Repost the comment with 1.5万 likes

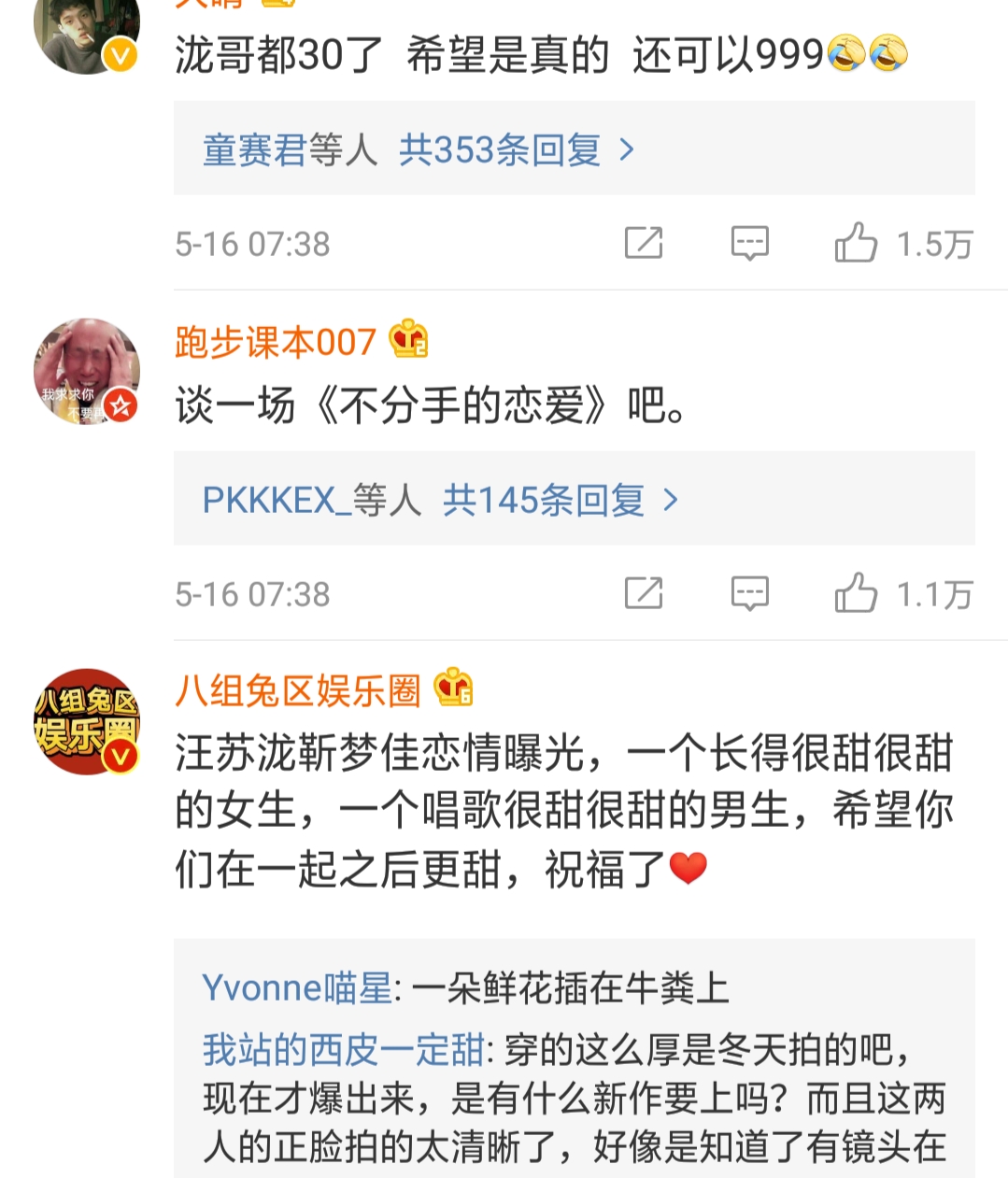pyautogui.click(x=644, y=243)
